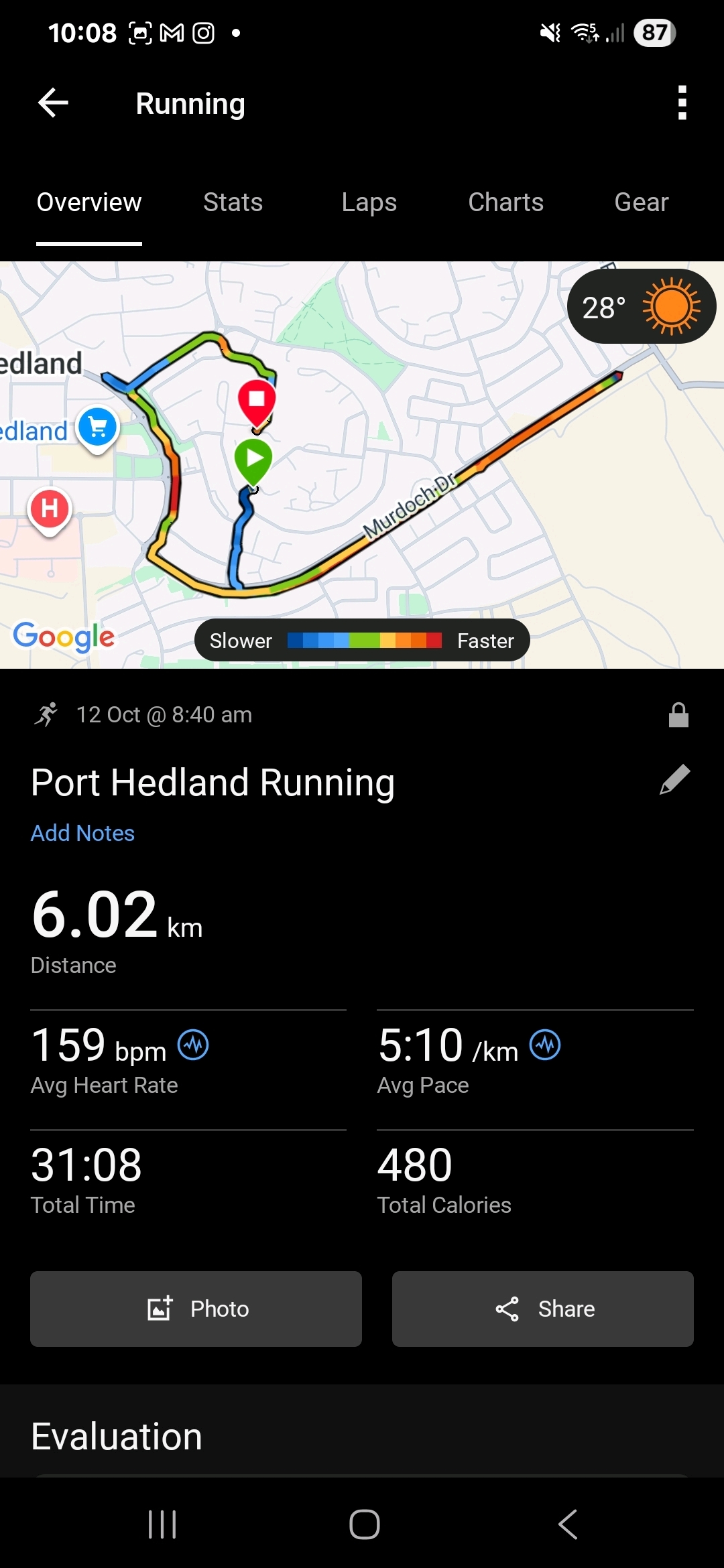Tap the system home button
The height and width of the screenshot is (1568, 724).
pos(364,1524)
